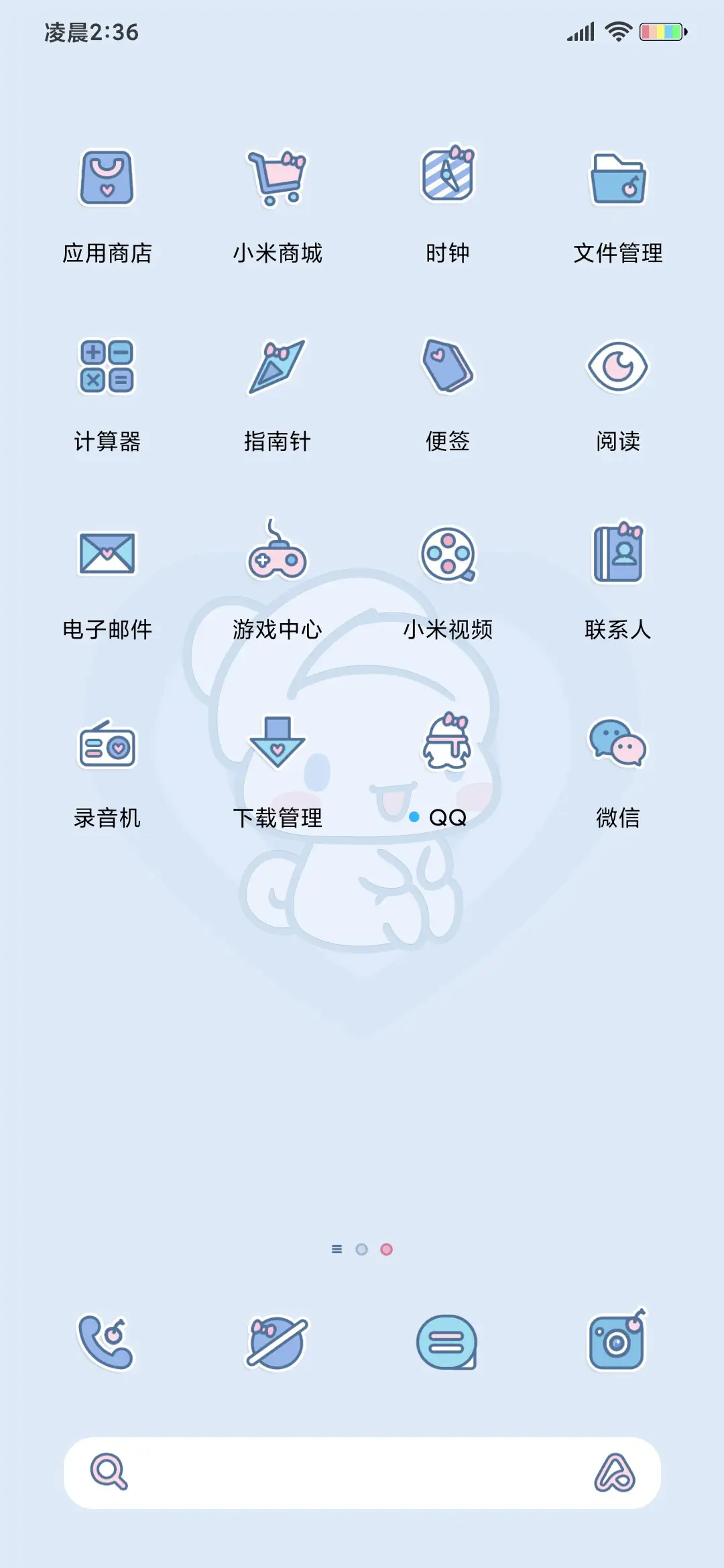724x1568 pixels.
Task: Select the middle home screen page dot
Action: tap(362, 1249)
